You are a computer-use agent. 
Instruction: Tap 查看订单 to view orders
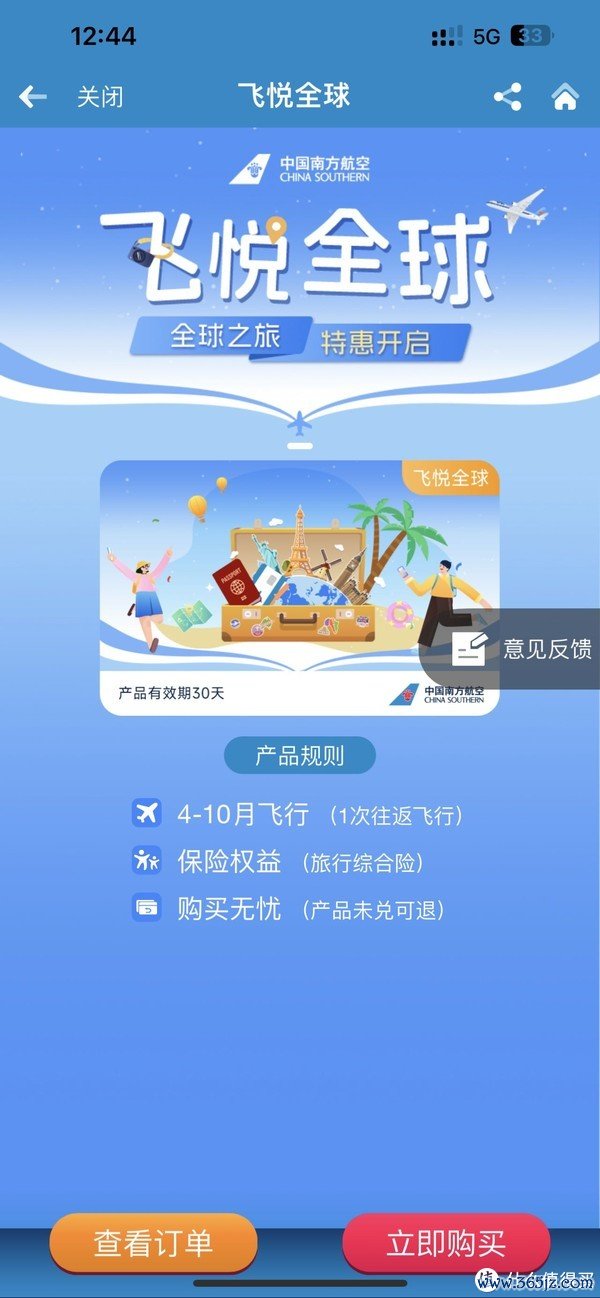coord(154,1243)
